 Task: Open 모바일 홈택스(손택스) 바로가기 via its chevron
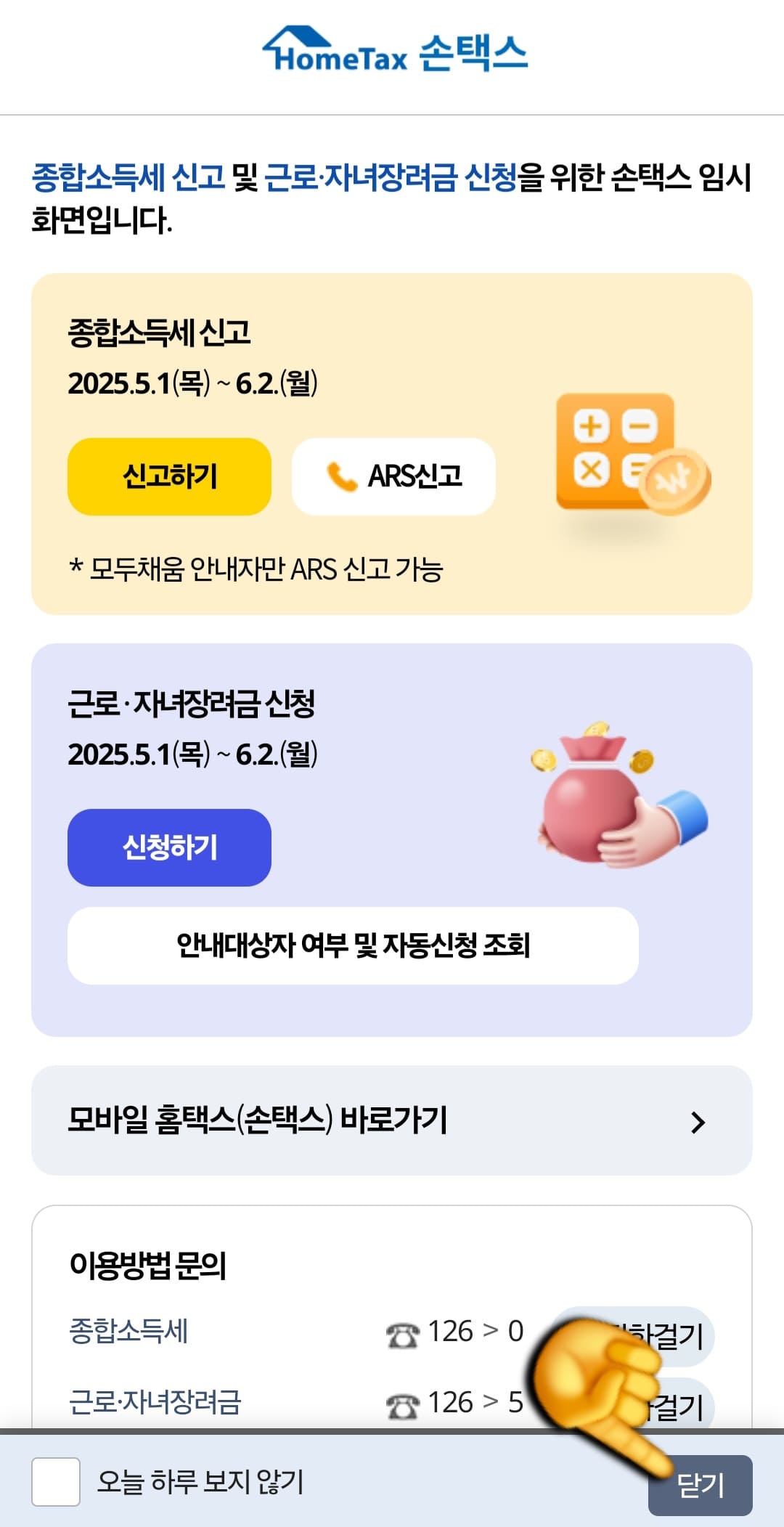pos(698,1120)
